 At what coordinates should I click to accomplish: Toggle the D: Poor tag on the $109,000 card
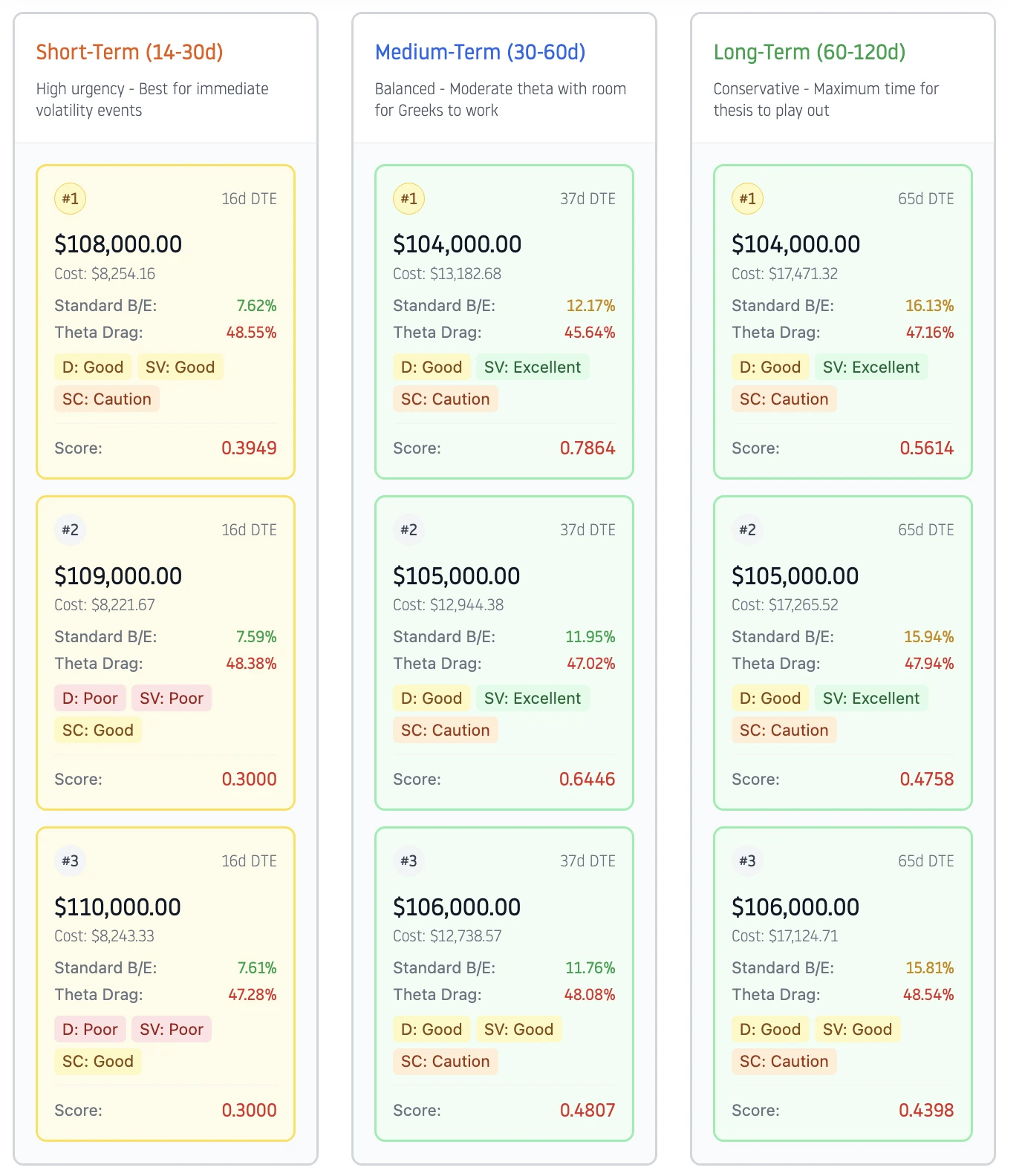(x=89, y=698)
